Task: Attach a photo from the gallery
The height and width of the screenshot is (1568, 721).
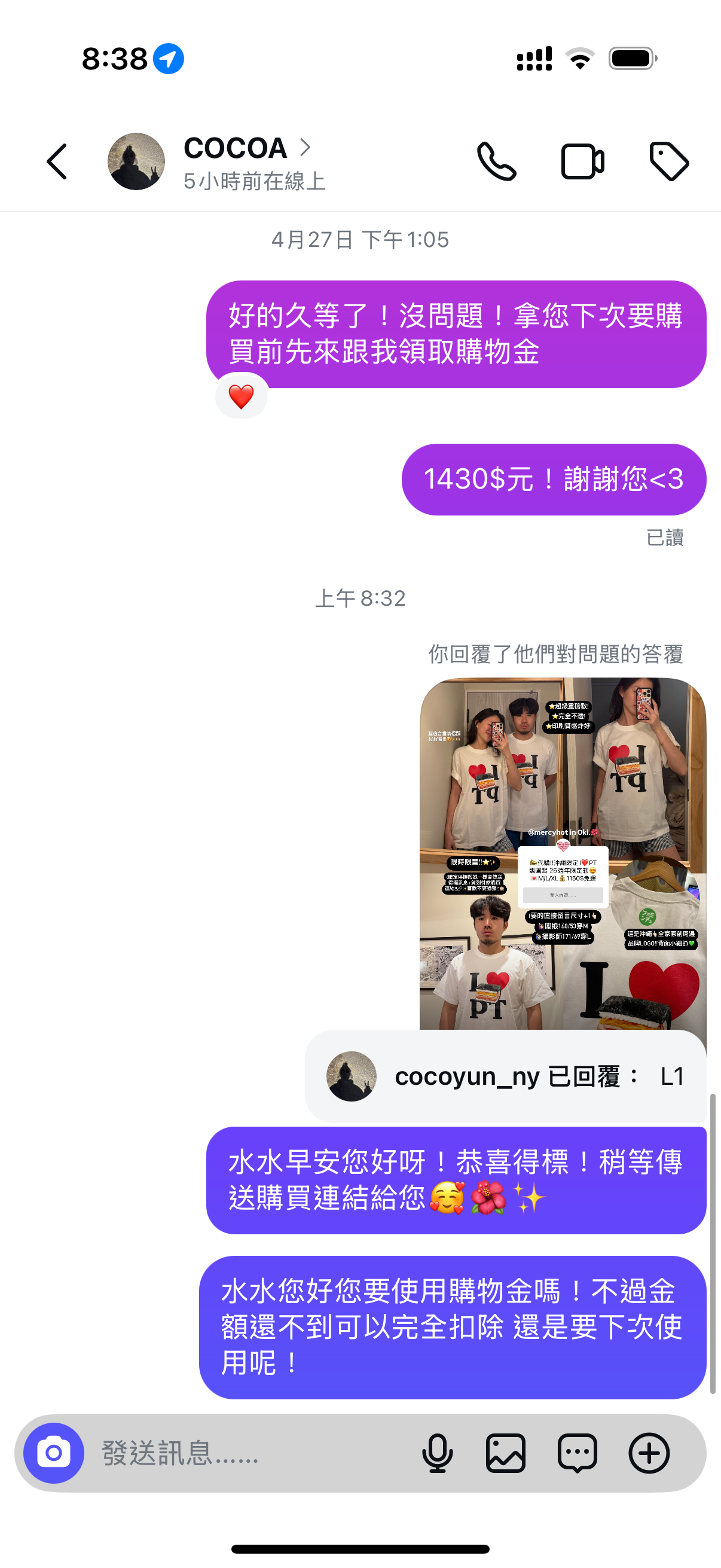Action: click(x=506, y=1453)
